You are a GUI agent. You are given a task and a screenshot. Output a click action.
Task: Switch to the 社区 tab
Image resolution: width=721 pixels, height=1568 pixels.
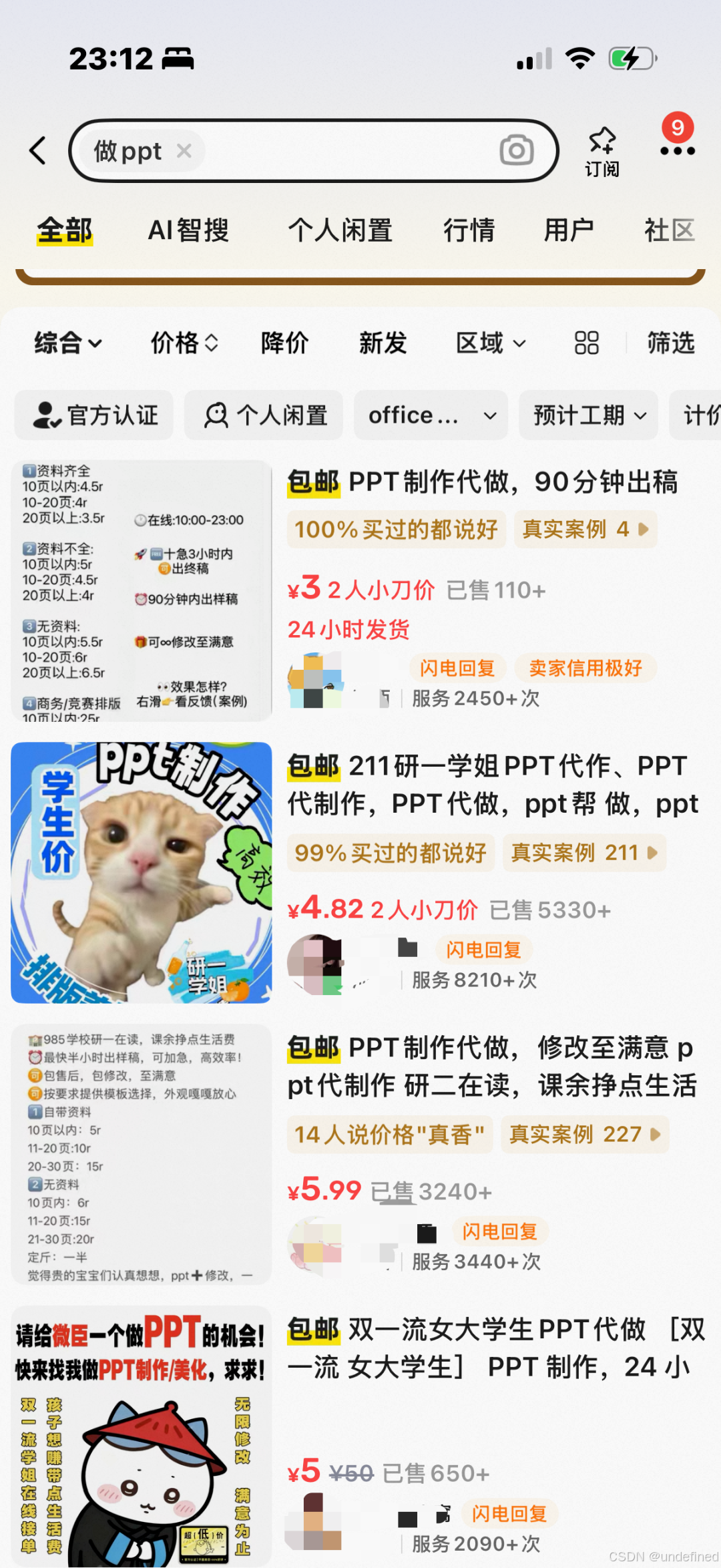(669, 230)
